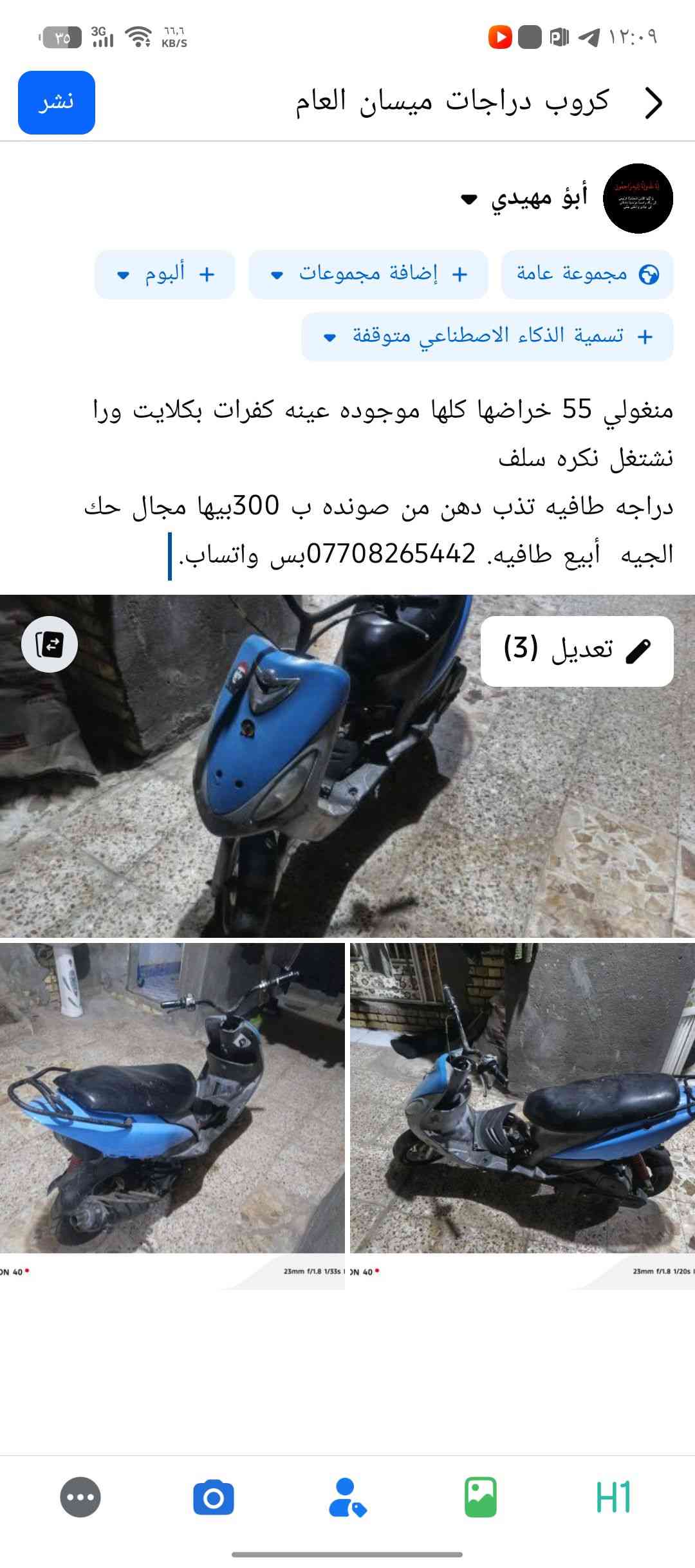The width and height of the screenshot is (695, 1568).
Task: Select the ألبوم album chip
Action: pos(165,274)
